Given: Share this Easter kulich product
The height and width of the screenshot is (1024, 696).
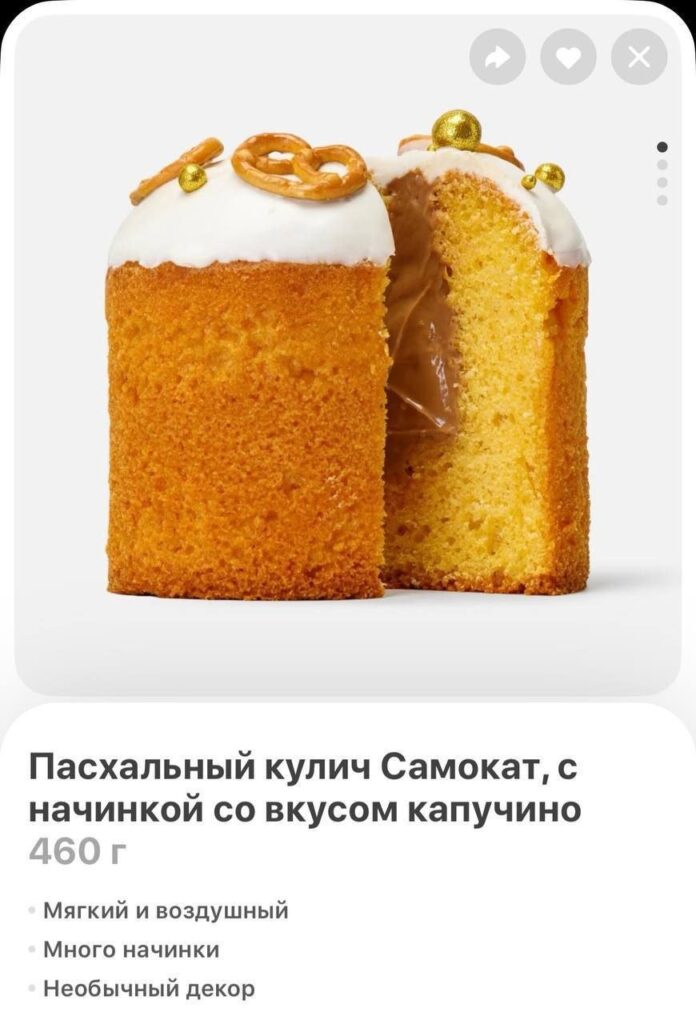Looking at the screenshot, I should coord(497,59).
